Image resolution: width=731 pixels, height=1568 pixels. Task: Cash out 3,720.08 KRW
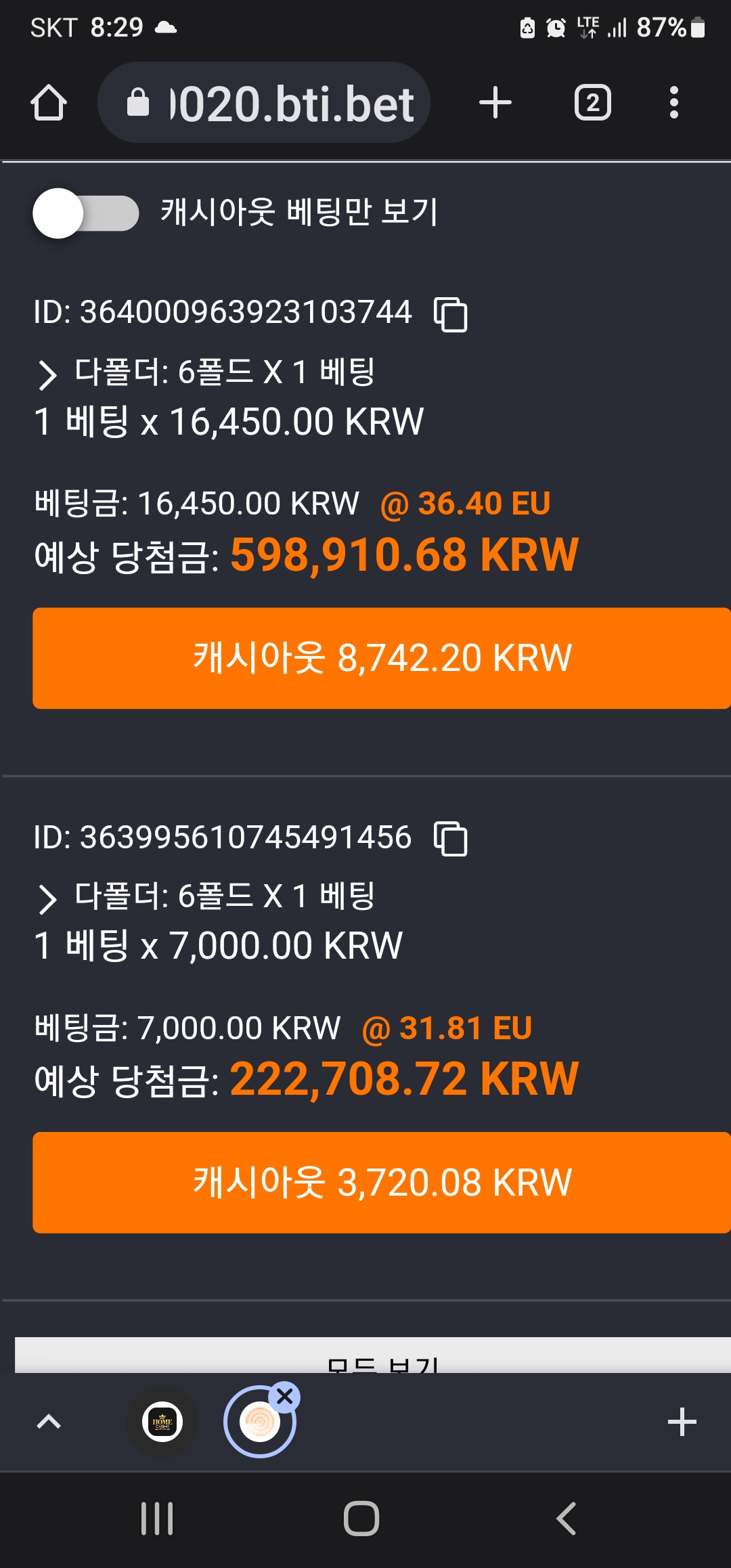tap(382, 1183)
